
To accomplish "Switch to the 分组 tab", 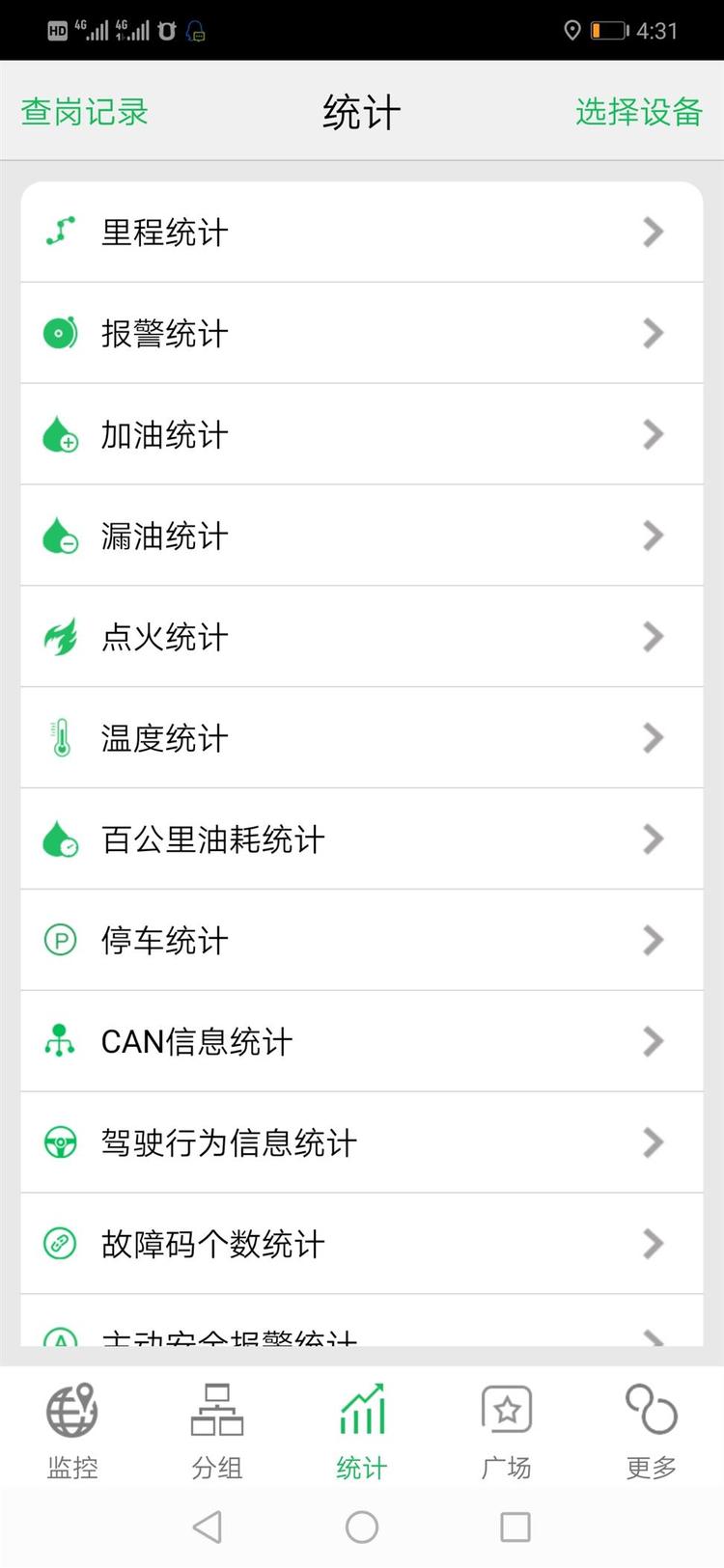I will pos(217,1430).
